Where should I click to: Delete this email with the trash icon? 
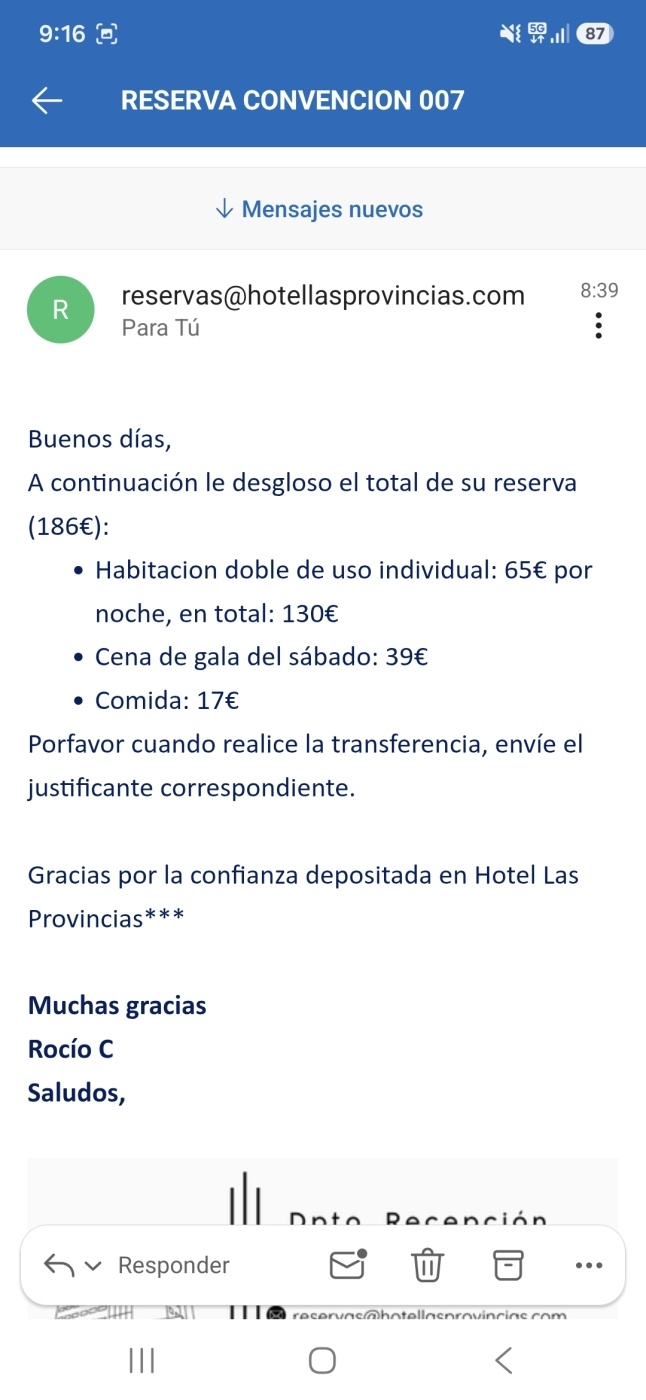click(x=427, y=1265)
